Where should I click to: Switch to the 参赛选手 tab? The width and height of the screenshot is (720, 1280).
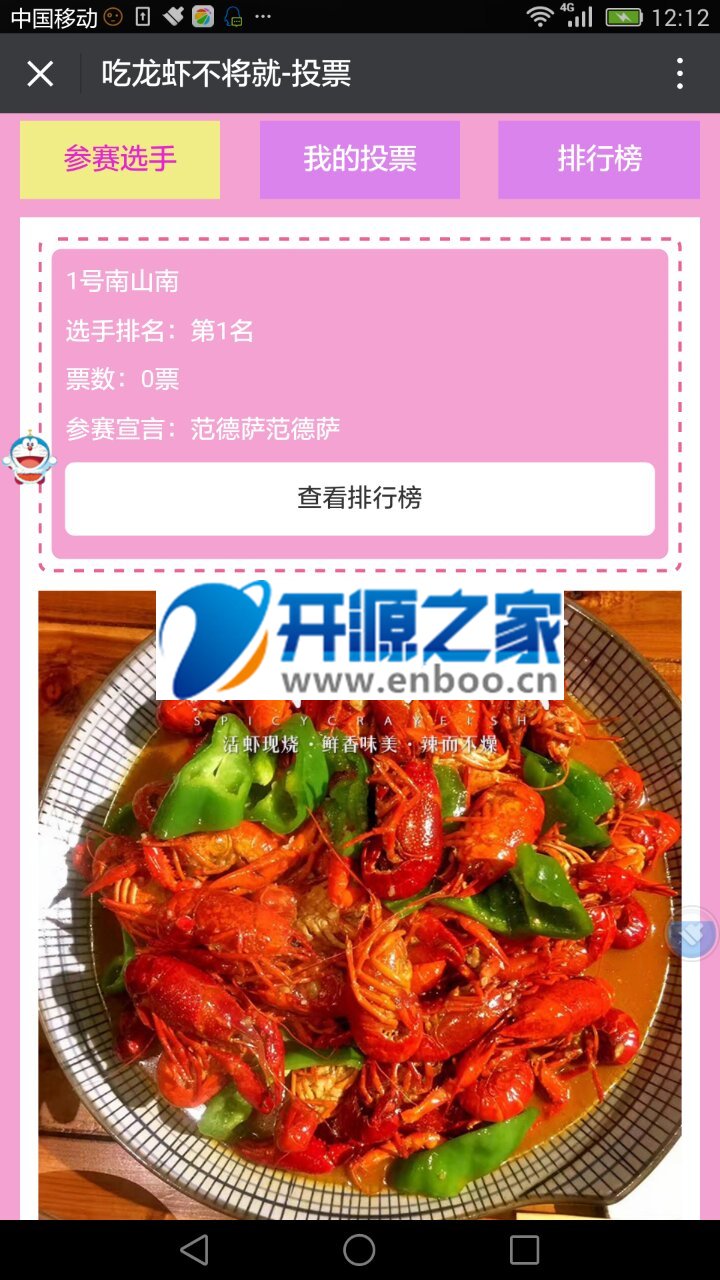tap(120, 159)
